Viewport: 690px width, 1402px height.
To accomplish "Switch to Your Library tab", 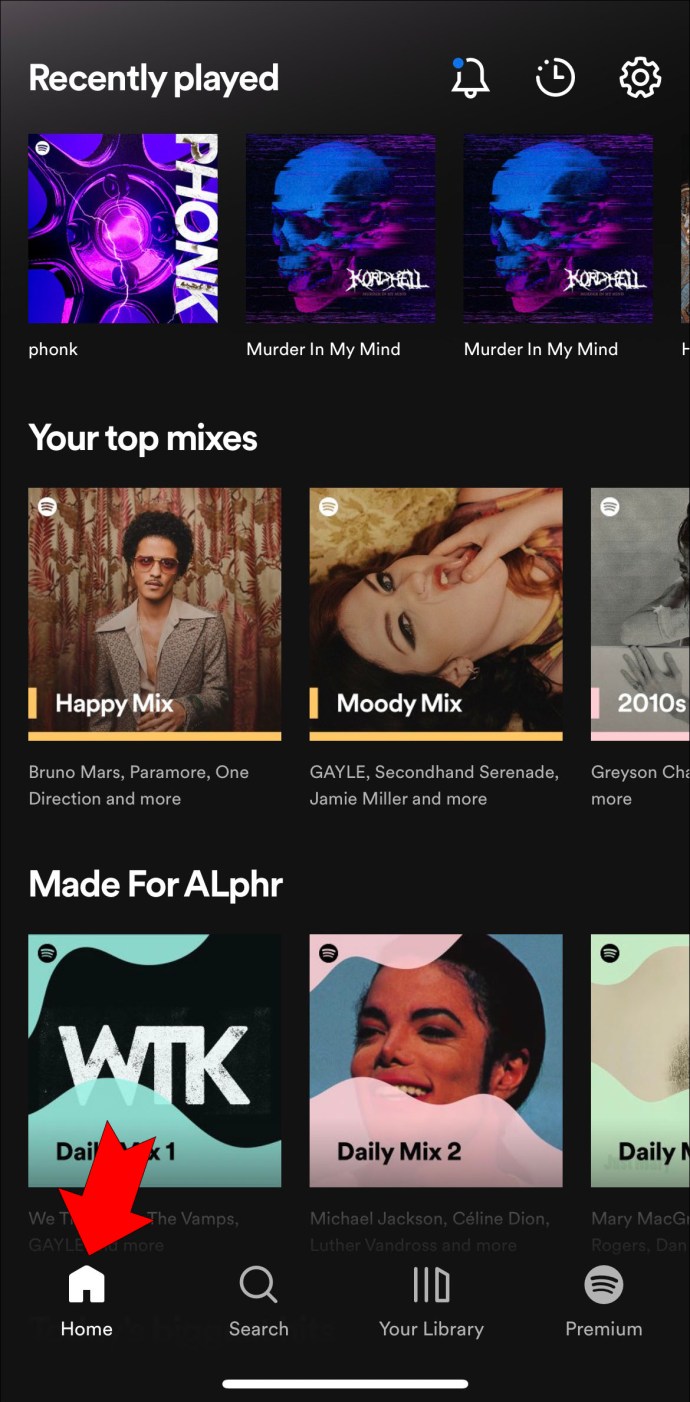I will click(x=431, y=1300).
